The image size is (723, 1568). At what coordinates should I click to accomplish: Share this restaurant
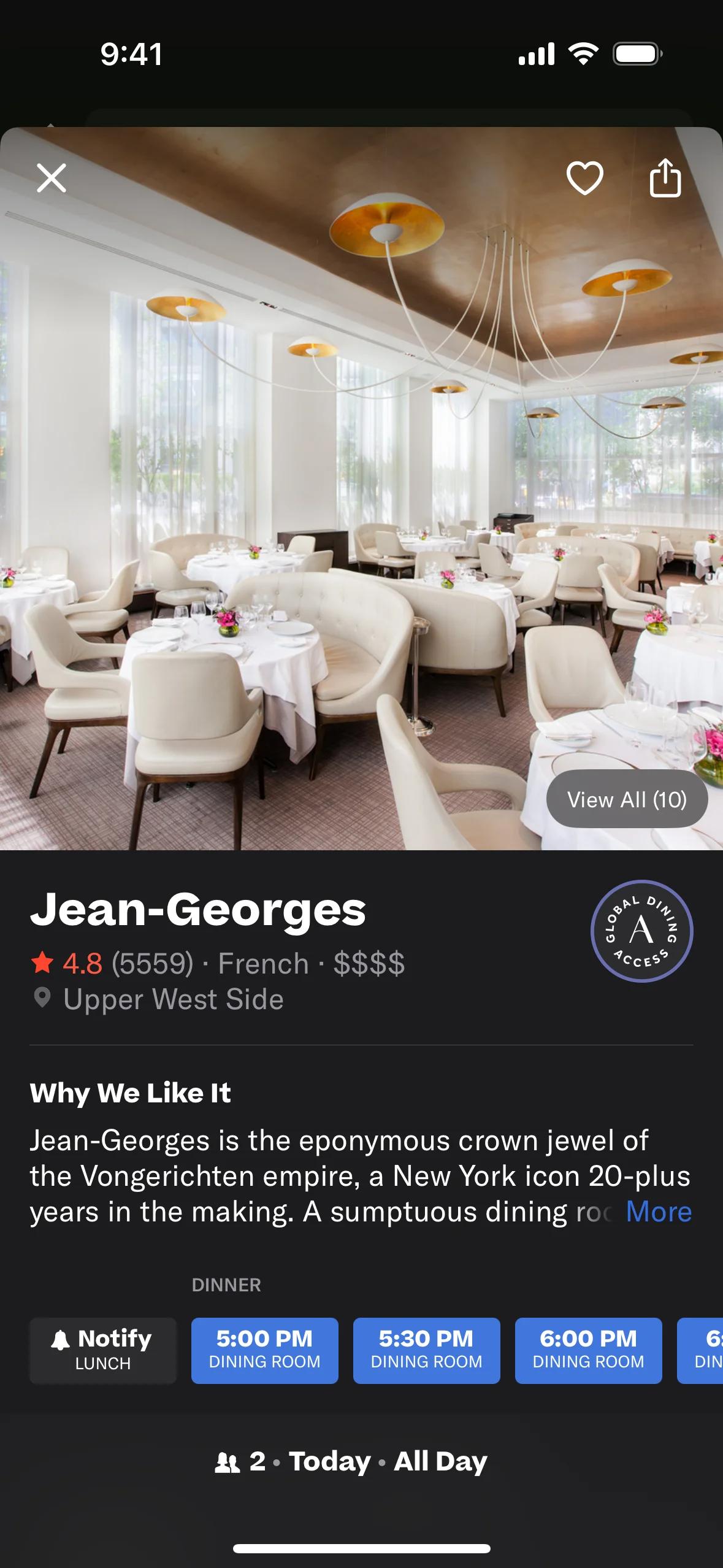[665, 179]
